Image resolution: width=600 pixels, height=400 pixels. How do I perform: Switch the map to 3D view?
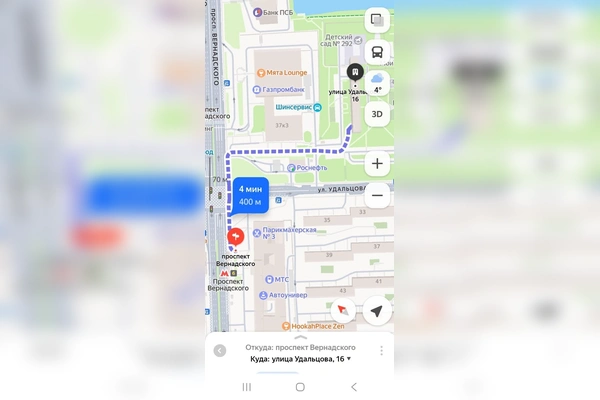click(377, 113)
